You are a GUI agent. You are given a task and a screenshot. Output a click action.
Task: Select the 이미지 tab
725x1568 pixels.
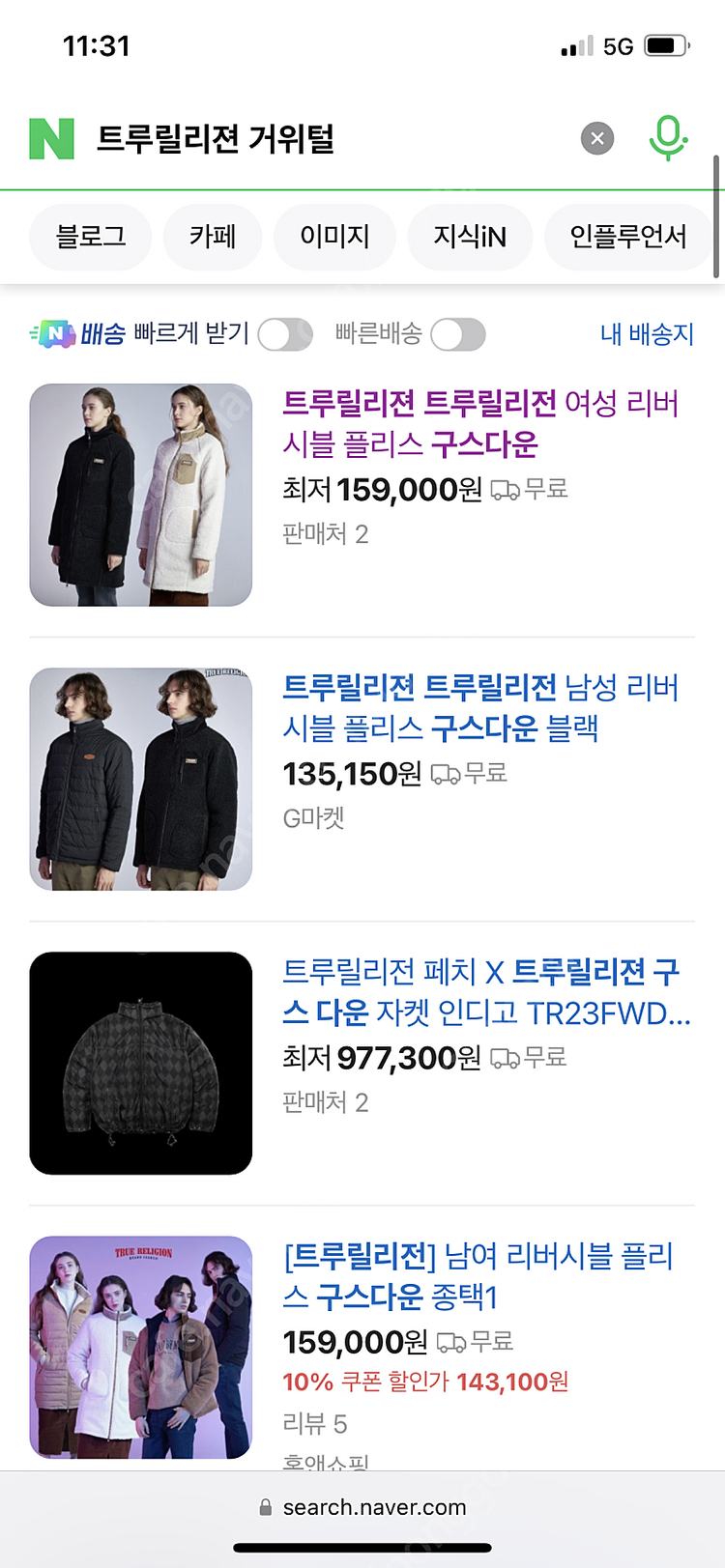point(334,237)
